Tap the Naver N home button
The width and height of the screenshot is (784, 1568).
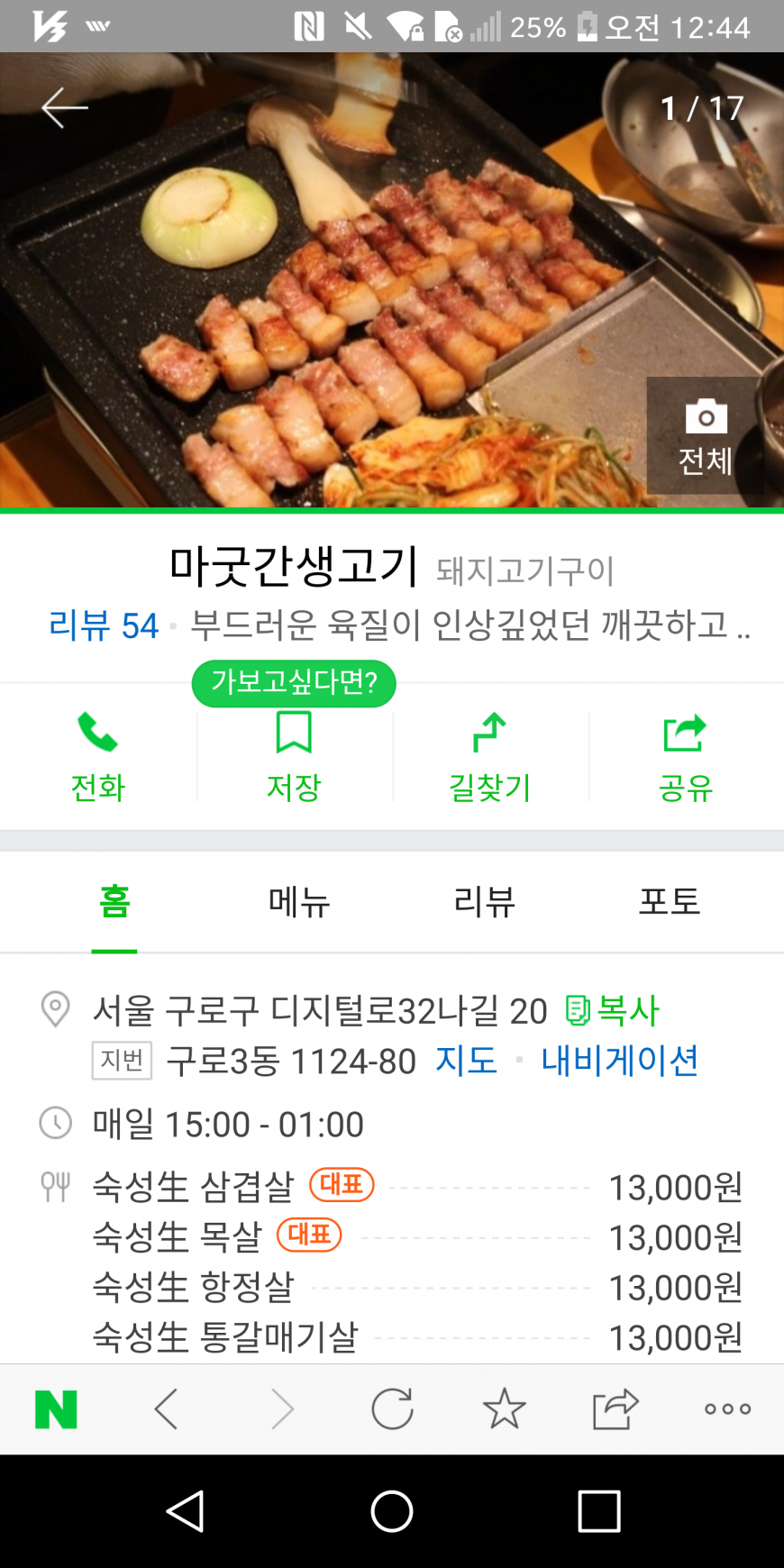pyautogui.click(x=56, y=1409)
